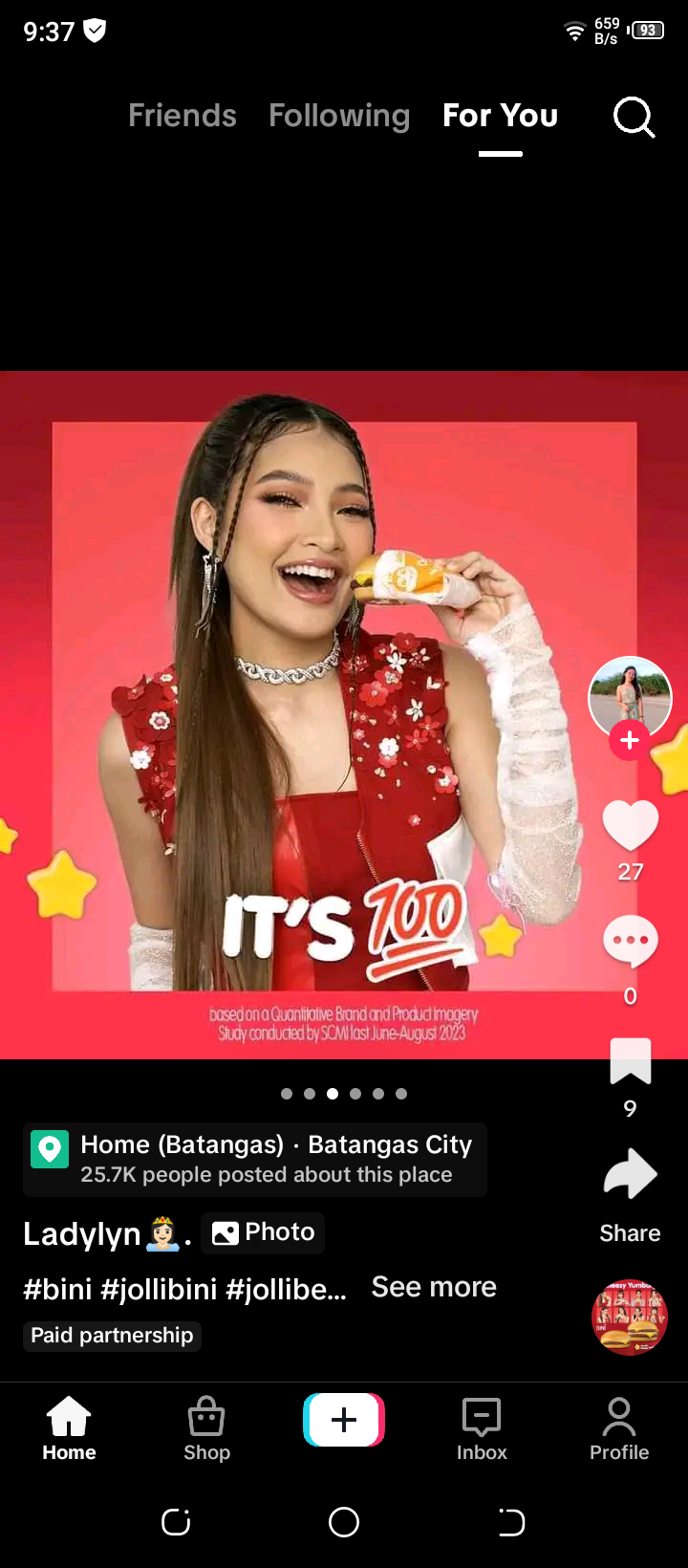Viewport: 688px width, 1568px height.
Task: Open Ladylyn's profile picture
Action: pyautogui.click(x=630, y=696)
